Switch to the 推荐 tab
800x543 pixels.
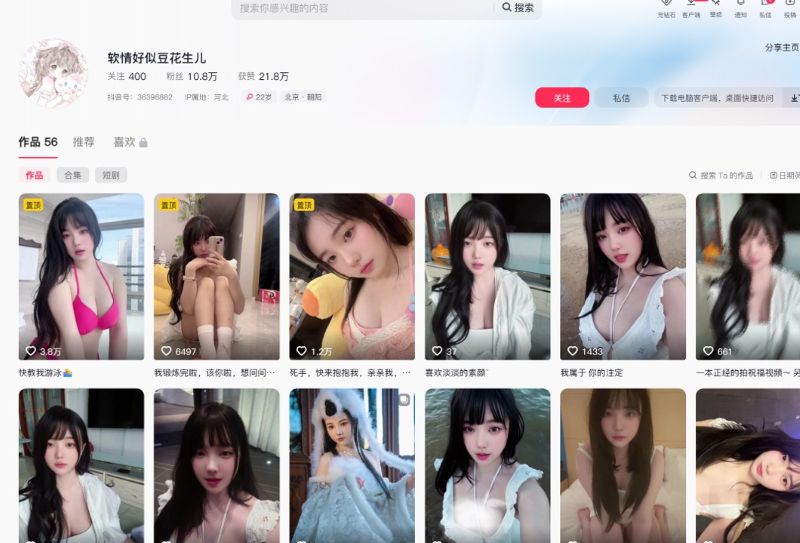pyautogui.click(x=84, y=142)
